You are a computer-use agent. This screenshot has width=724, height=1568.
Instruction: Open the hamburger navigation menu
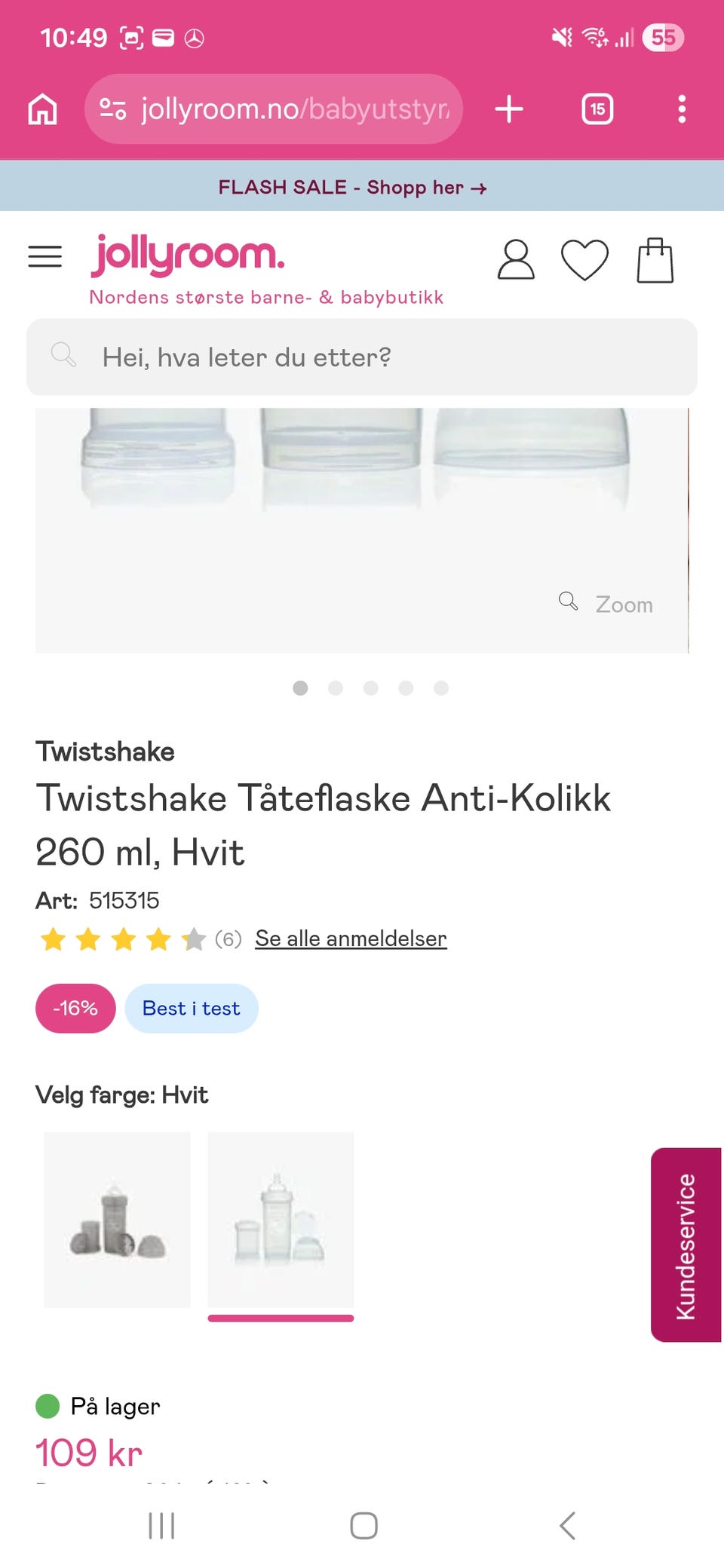click(44, 256)
